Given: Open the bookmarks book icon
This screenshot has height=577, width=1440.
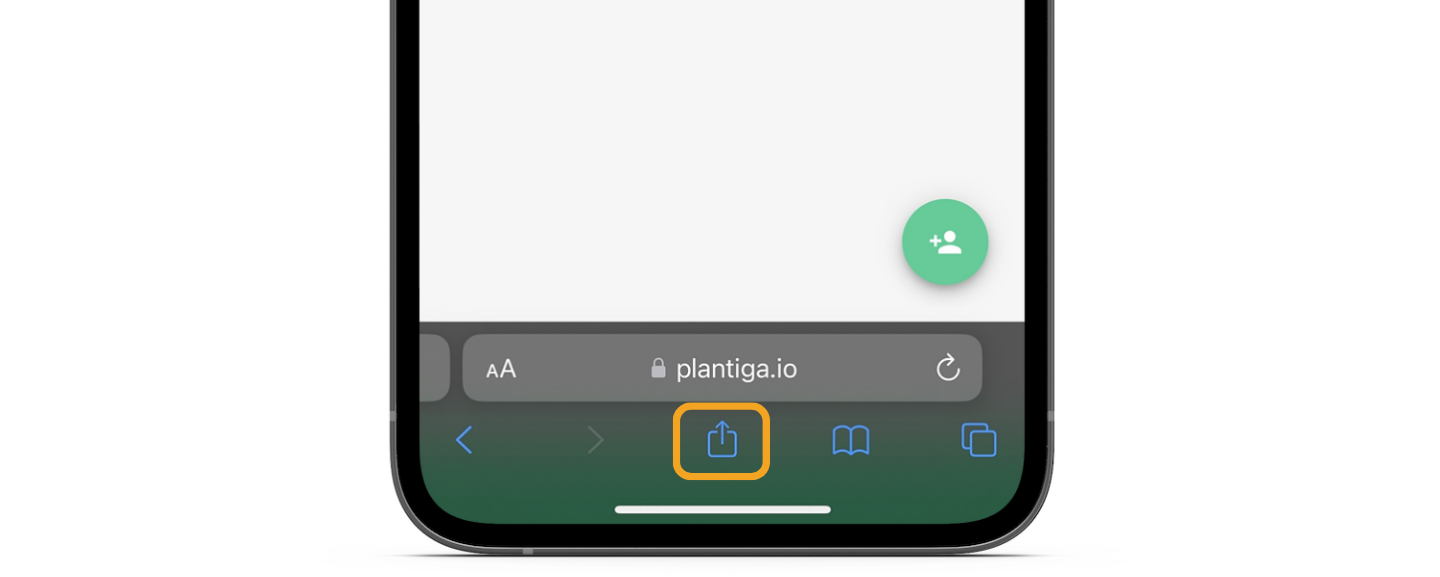Looking at the screenshot, I should coord(851,440).
